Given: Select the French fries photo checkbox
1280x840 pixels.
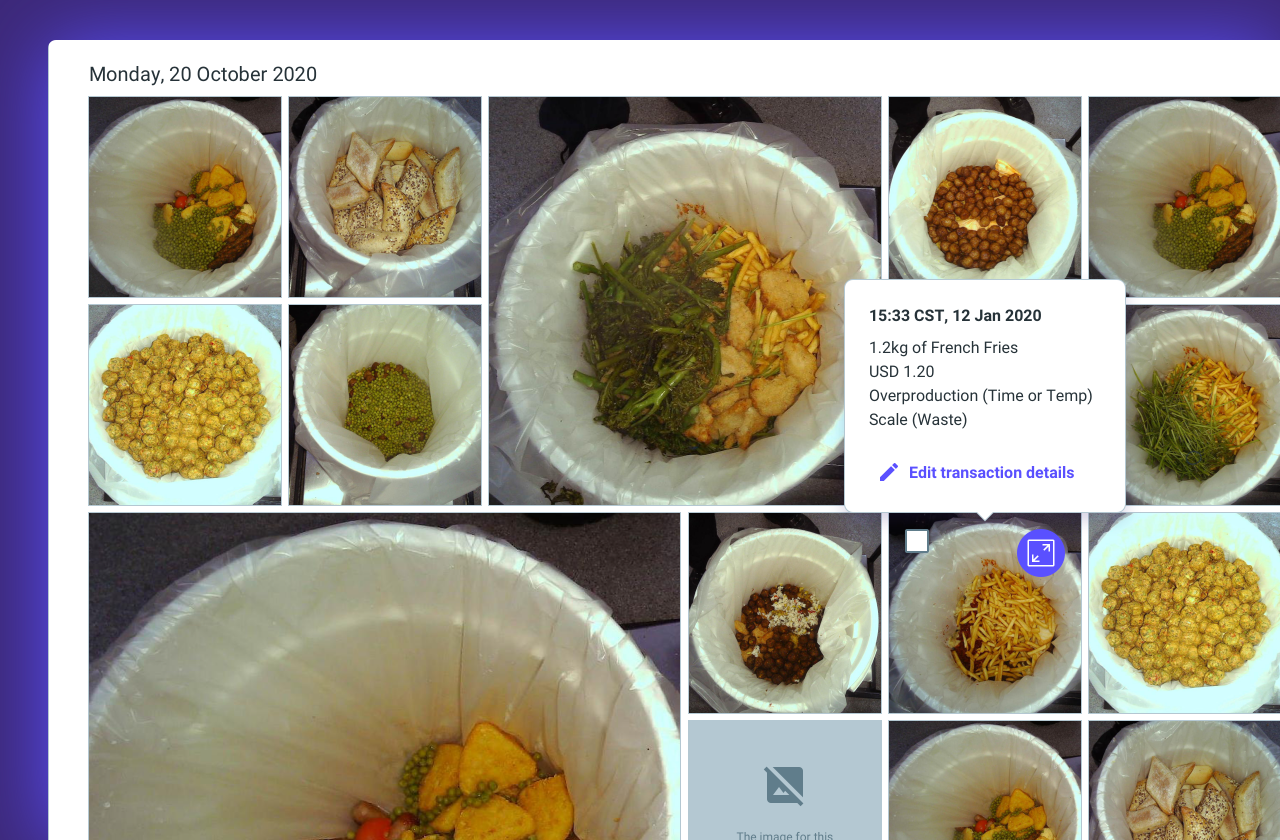Looking at the screenshot, I should coord(917,541).
